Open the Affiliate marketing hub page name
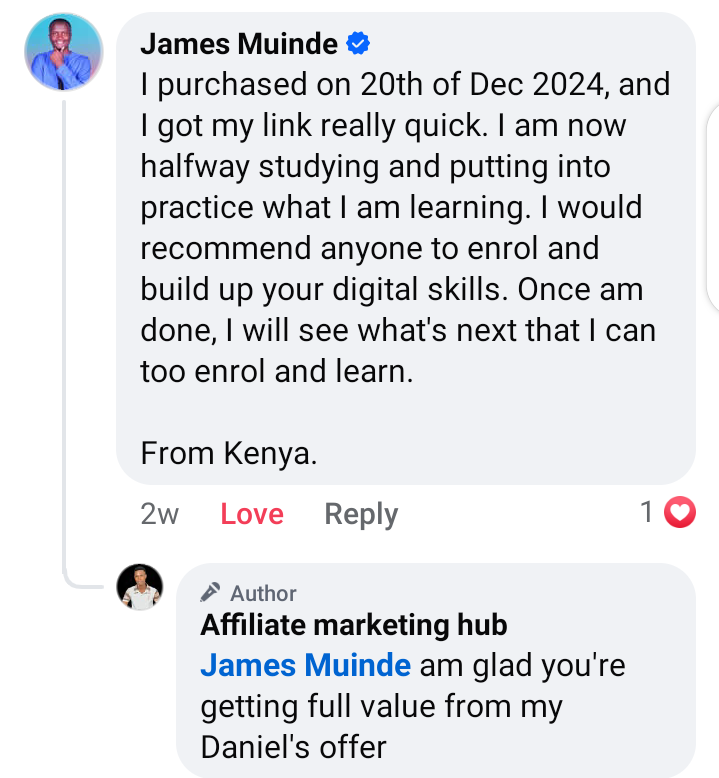Image resolution: width=719 pixels, height=778 pixels. [354, 624]
